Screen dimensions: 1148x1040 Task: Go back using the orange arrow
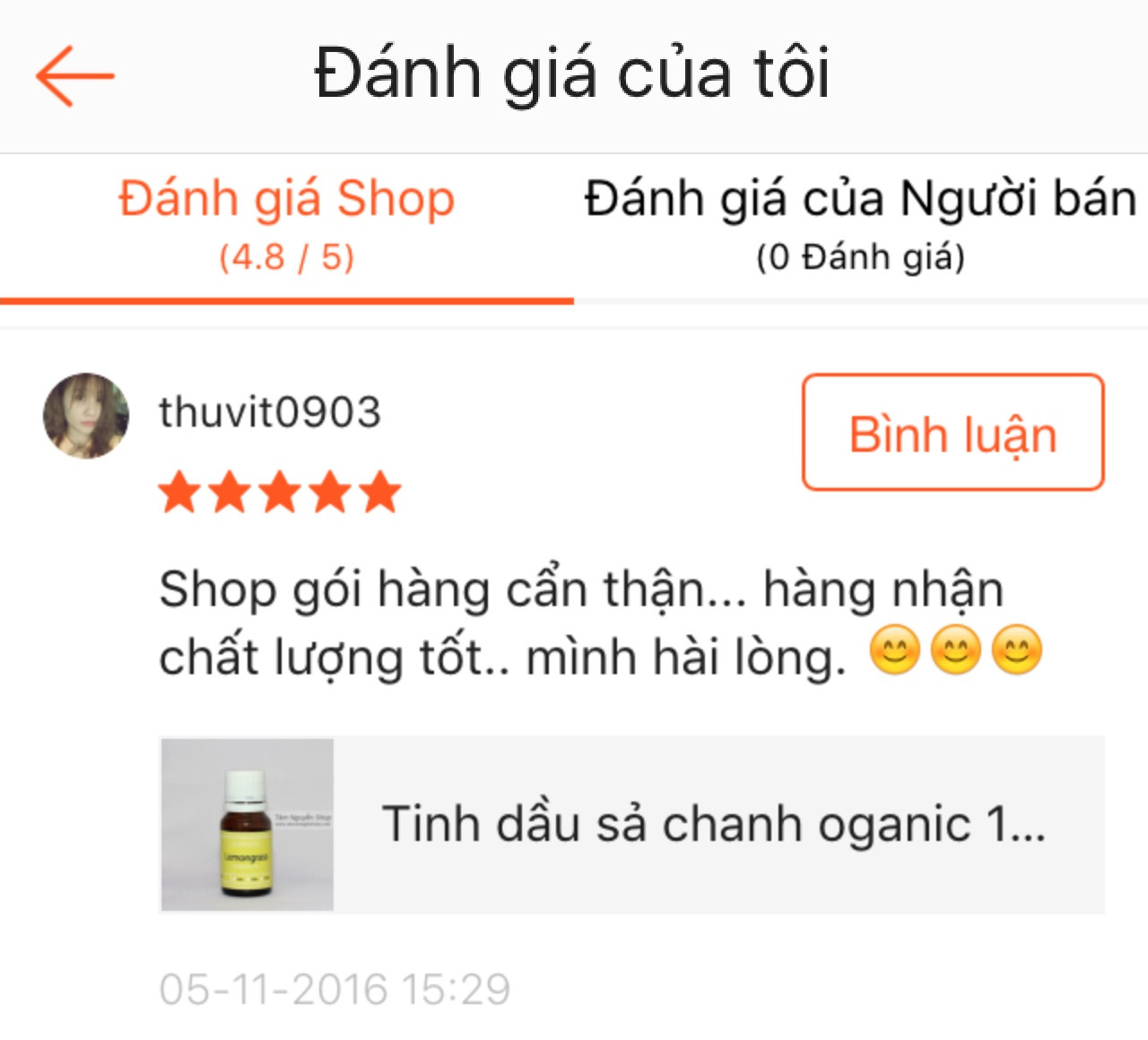point(74,76)
